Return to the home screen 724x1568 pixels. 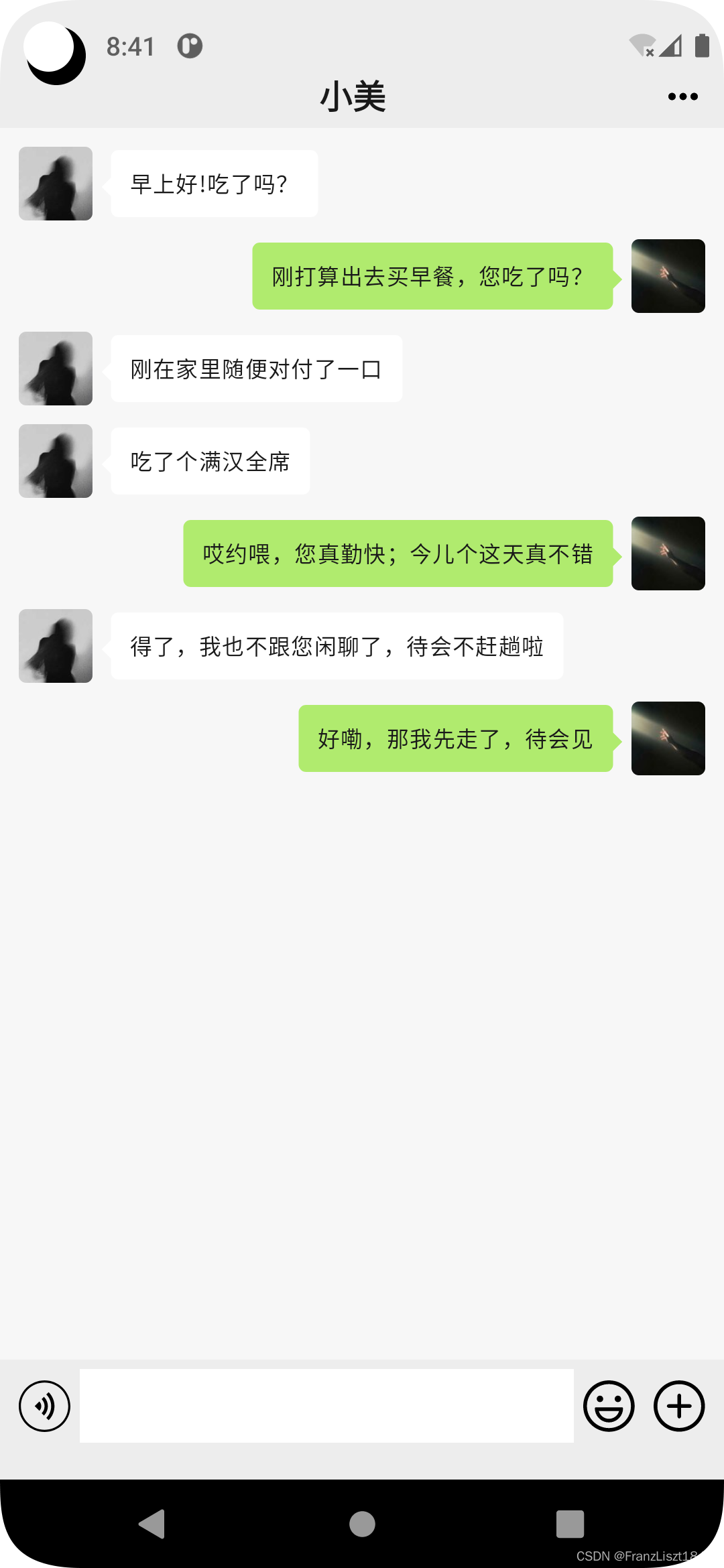(x=362, y=1524)
